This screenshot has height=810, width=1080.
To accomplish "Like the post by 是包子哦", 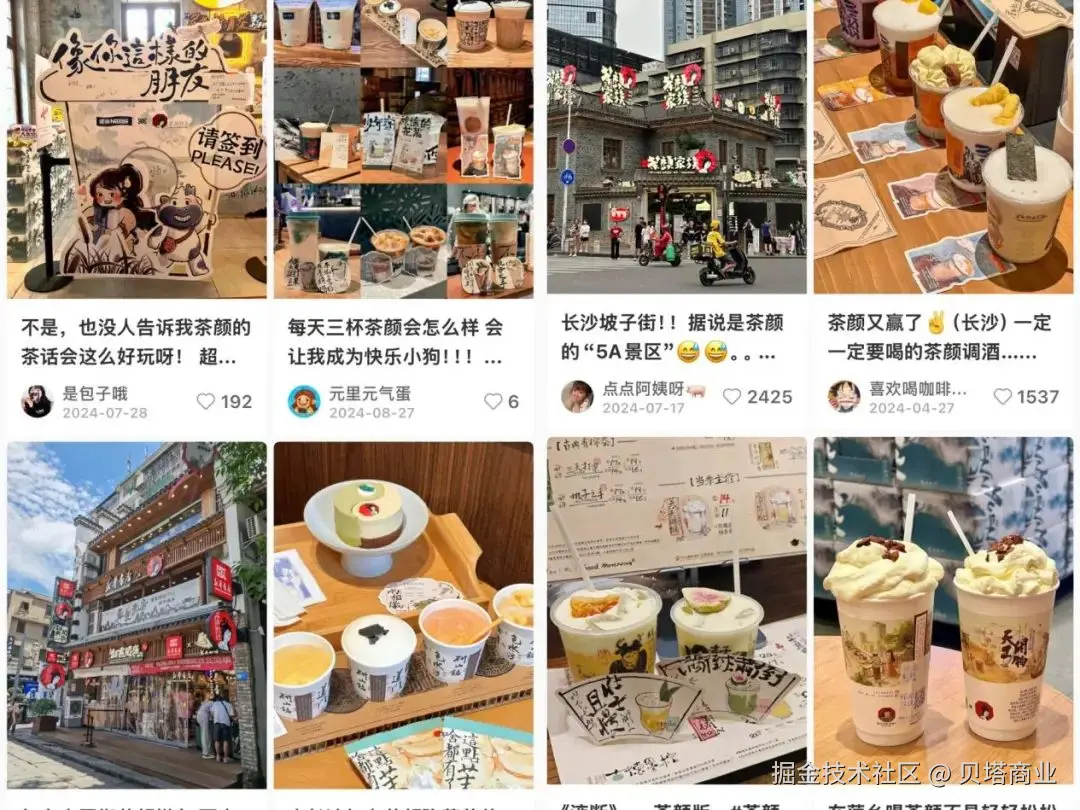I will click(x=206, y=401).
